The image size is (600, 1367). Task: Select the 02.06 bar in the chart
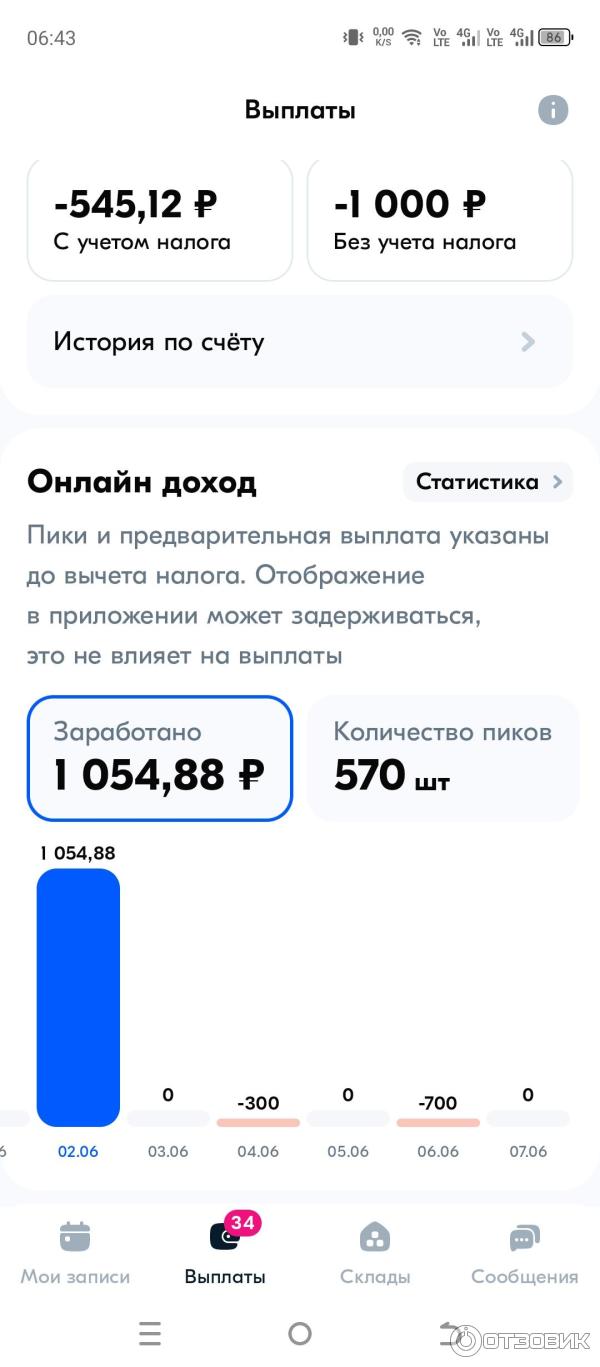coord(78,997)
